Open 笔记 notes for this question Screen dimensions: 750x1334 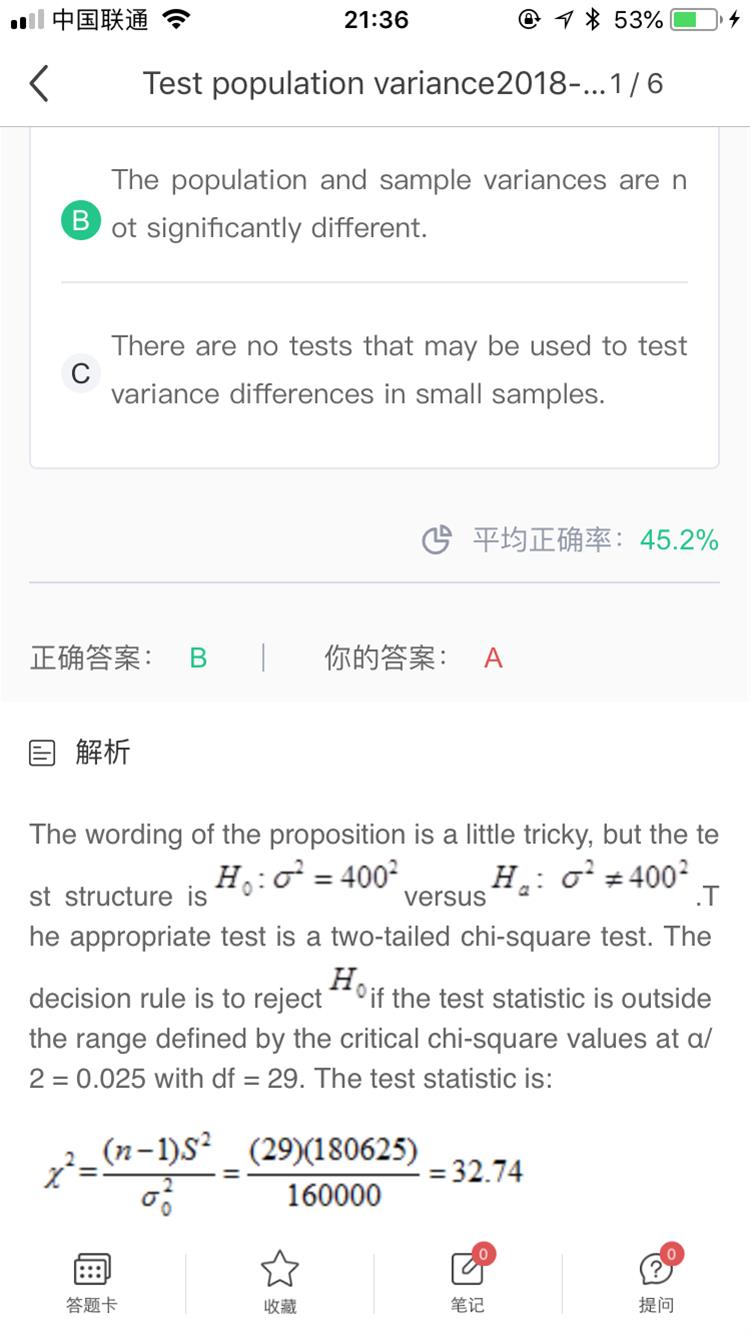point(467,1281)
